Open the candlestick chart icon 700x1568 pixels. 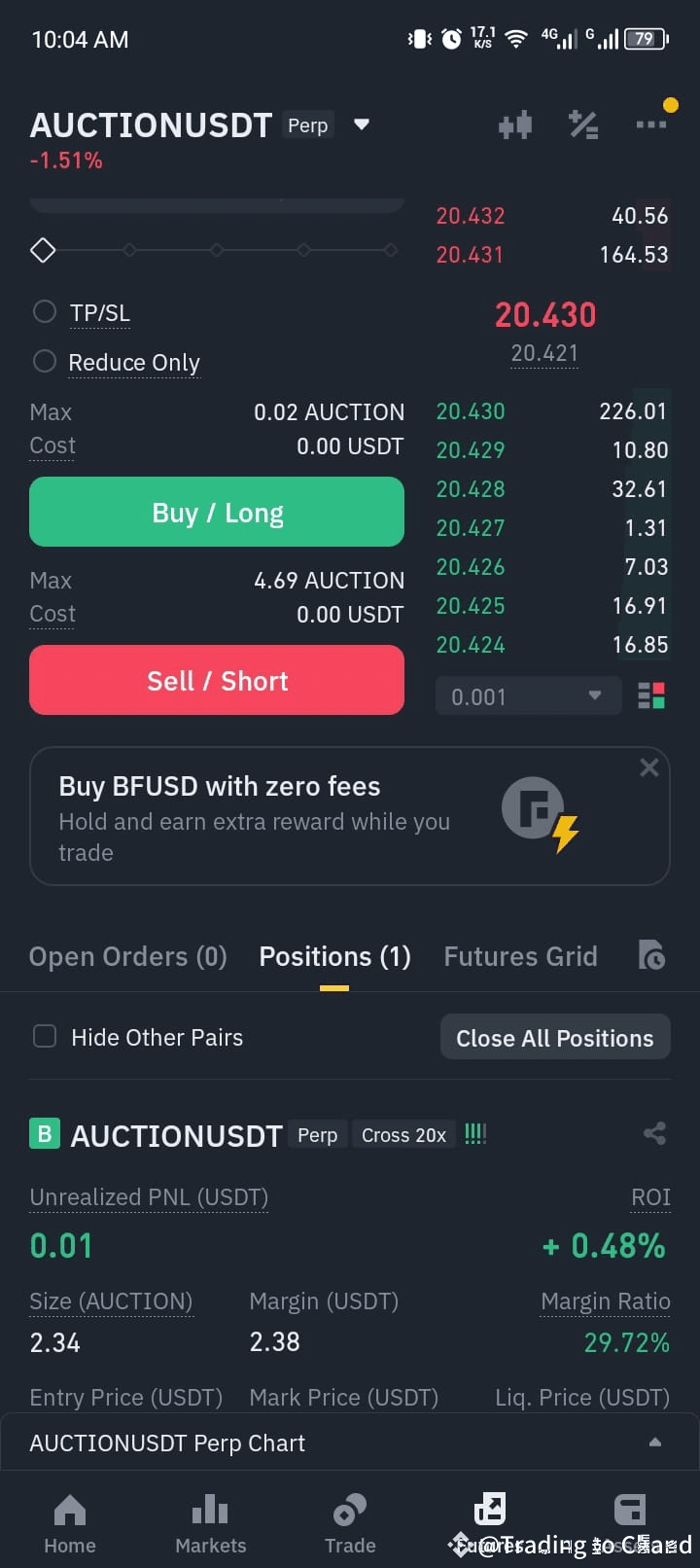(x=515, y=125)
